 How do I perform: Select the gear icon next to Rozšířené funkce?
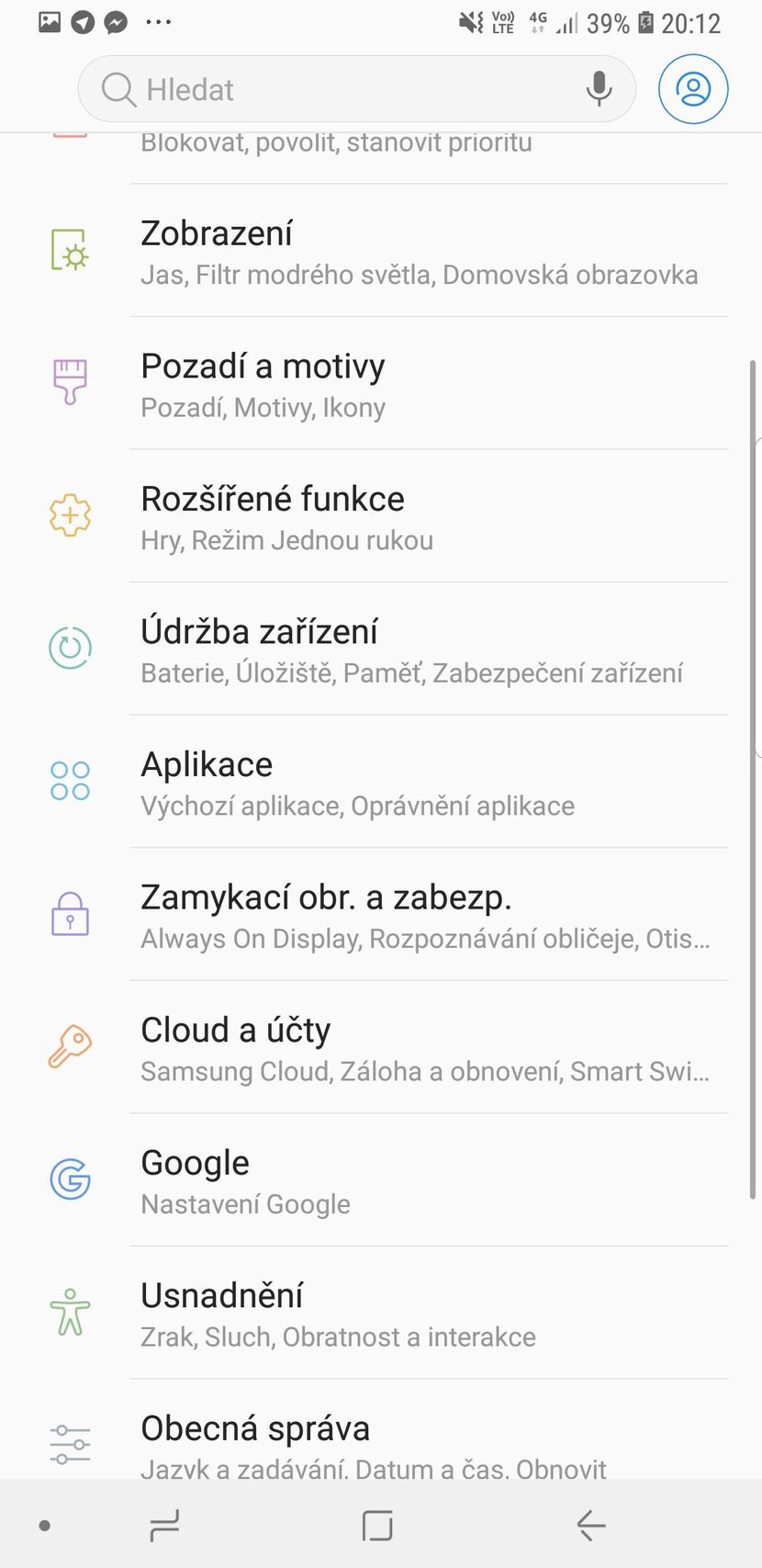70,515
